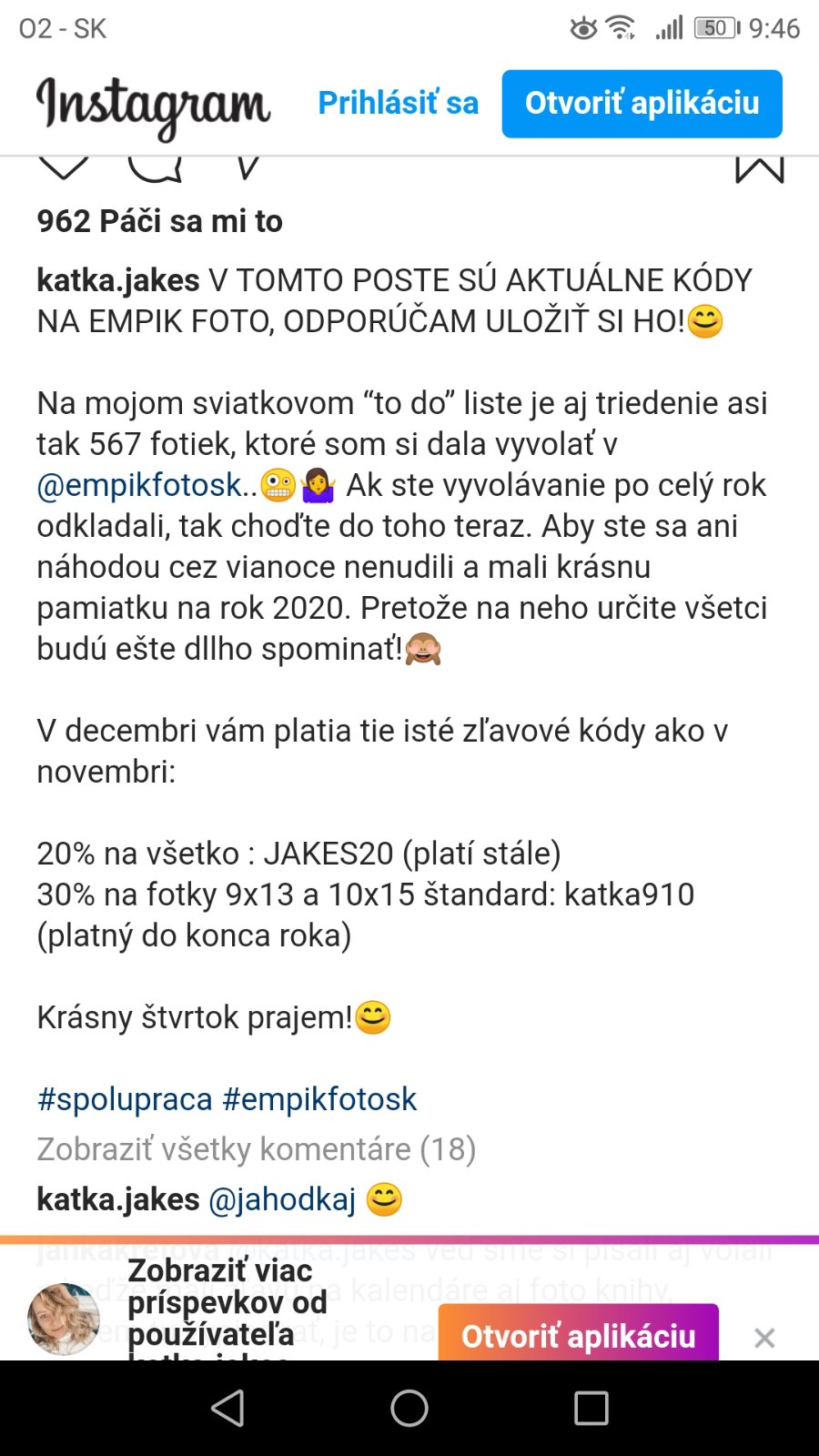This screenshot has width=819, height=1456.
Task: Open the Instagram logo home link
Action: coord(153,106)
